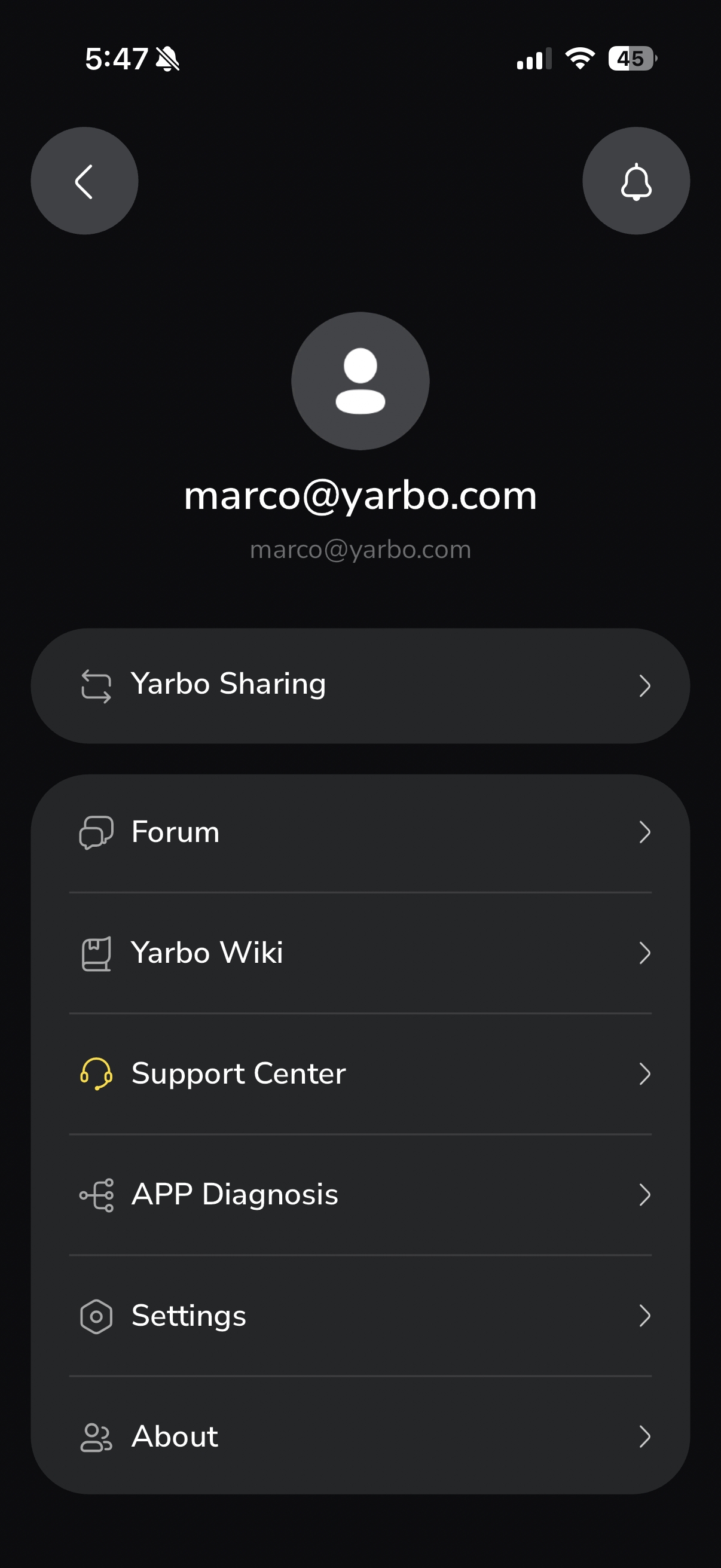Open Yarbo Sharing

coord(360,685)
